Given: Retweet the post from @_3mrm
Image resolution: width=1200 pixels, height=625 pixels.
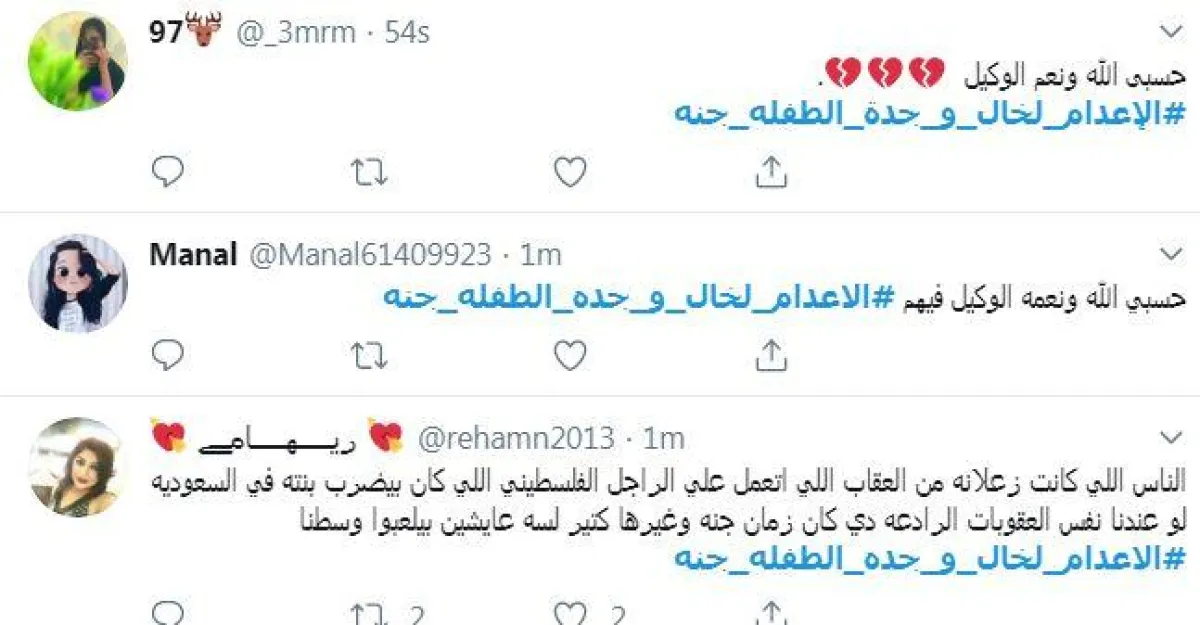Looking at the screenshot, I should click(x=369, y=173).
